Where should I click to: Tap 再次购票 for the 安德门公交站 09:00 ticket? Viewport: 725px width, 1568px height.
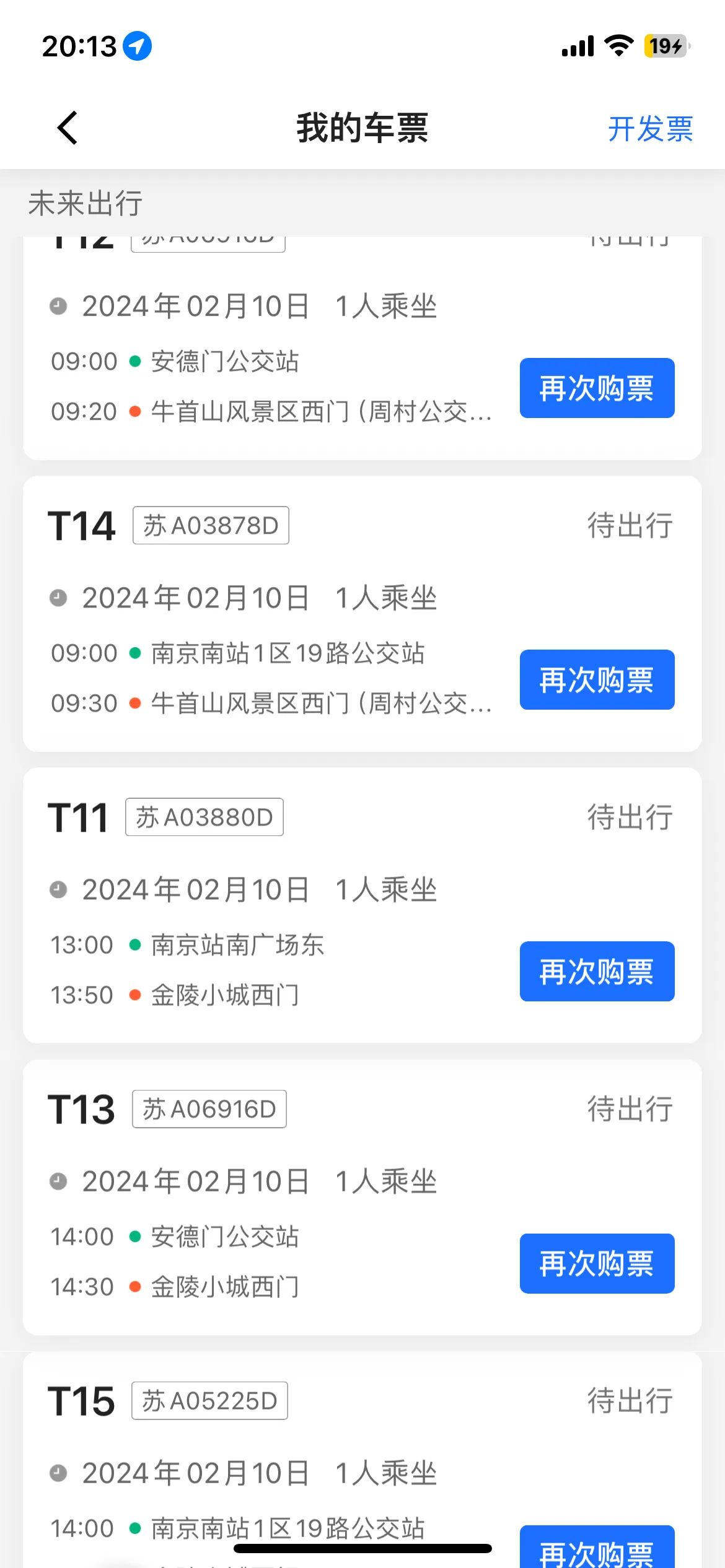click(x=597, y=388)
